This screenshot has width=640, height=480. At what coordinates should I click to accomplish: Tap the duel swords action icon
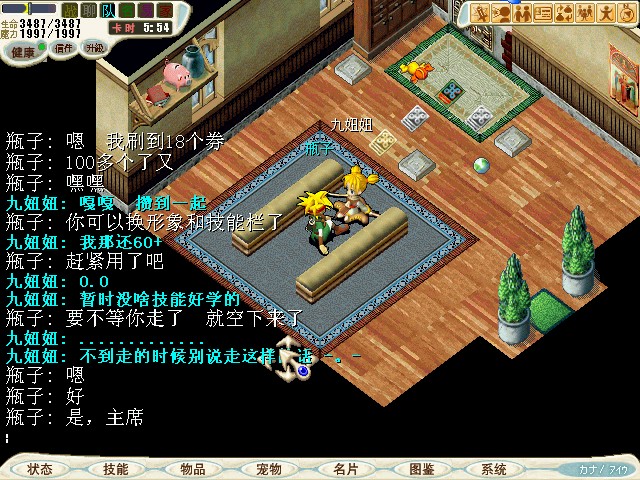480,14
